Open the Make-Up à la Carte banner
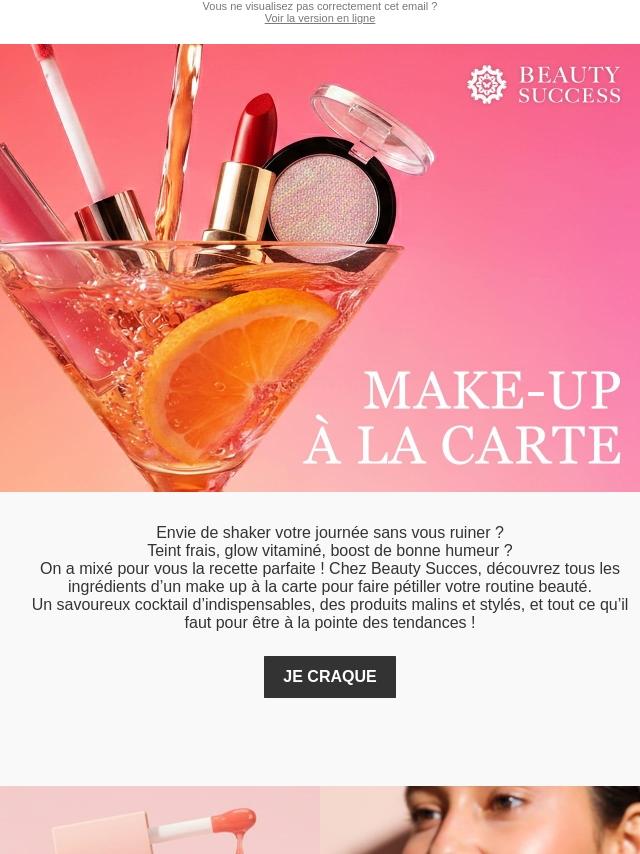This screenshot has height=854, width=640. pyautogui.click(x=320, y=268)
